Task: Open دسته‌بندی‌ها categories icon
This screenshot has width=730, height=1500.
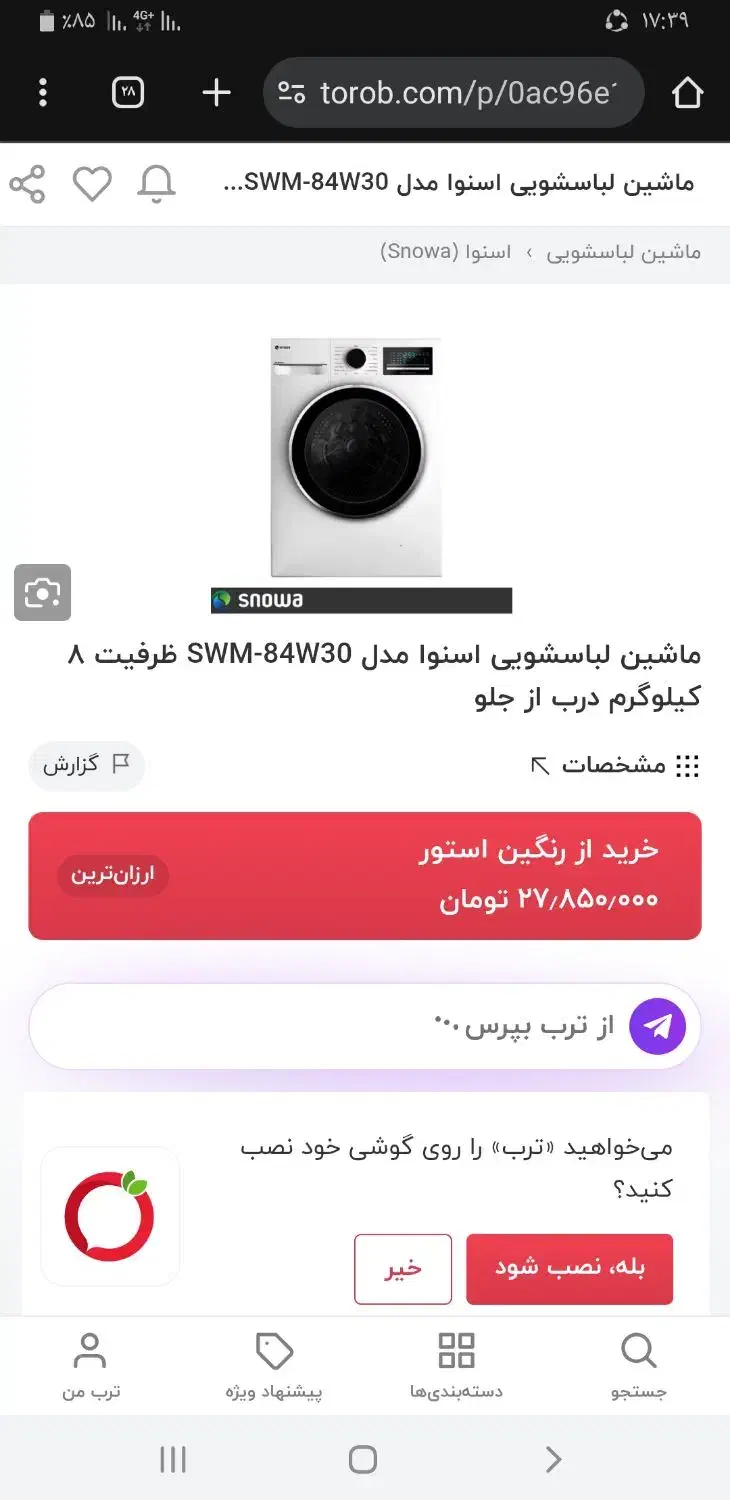Action: click(x=456, y=1350)
